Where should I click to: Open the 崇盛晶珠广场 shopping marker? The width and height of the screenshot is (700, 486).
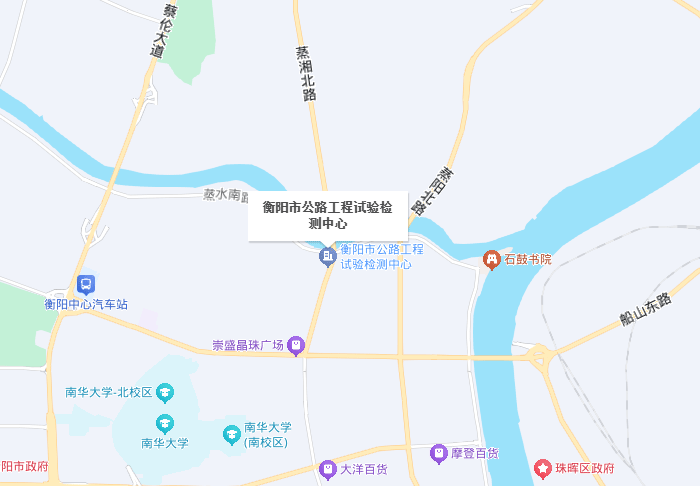(295, 346)
